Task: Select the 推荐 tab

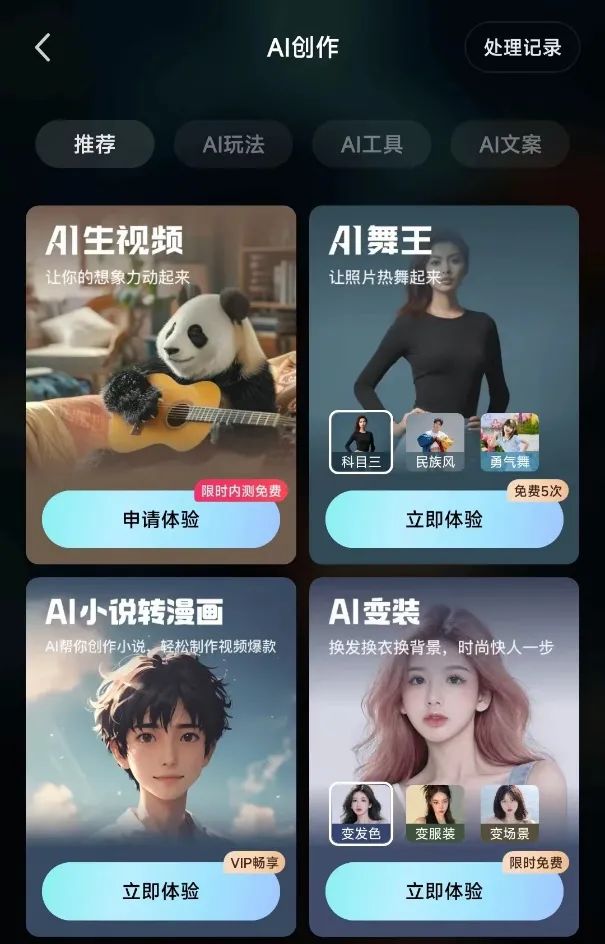Action: point(95,144)
